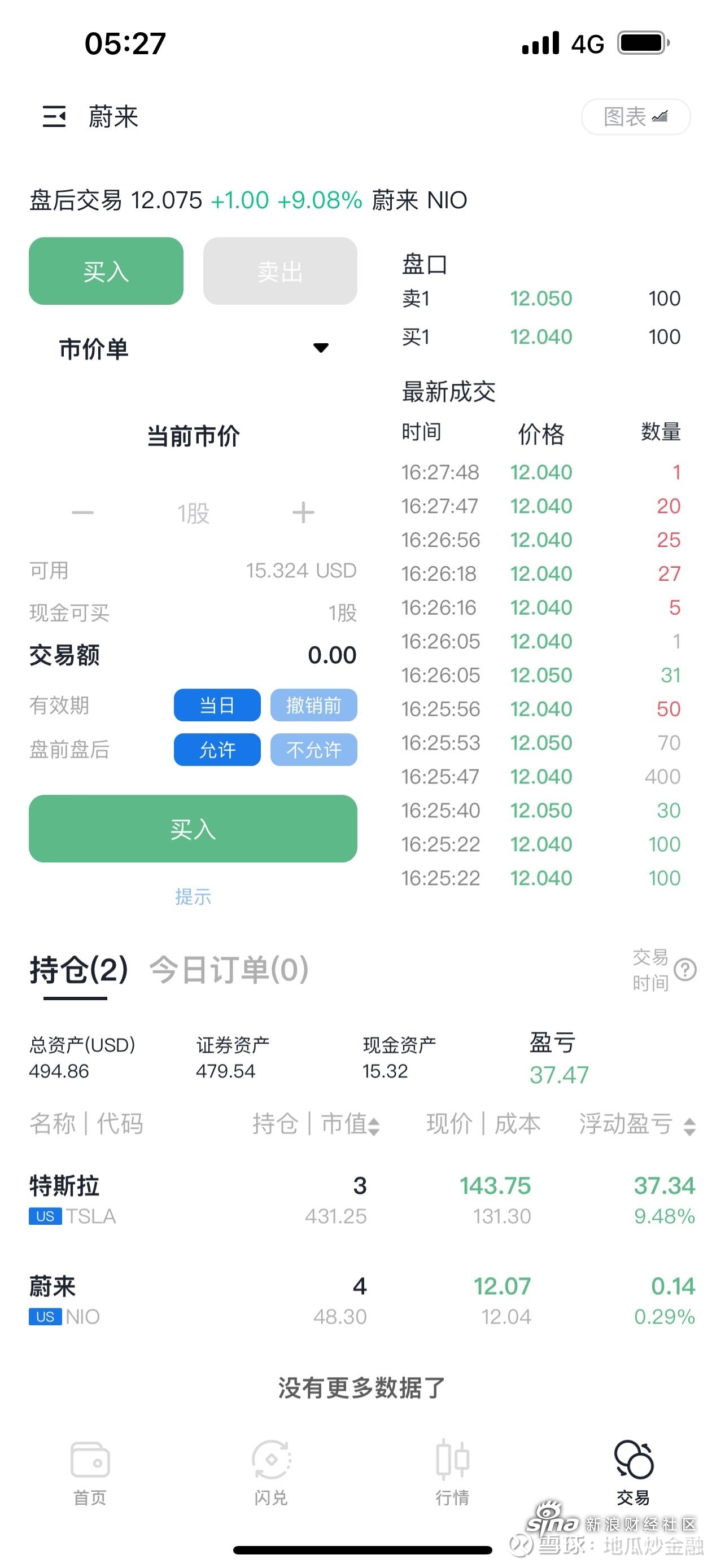Decrease share quantity with minus
Image resolution: width=725 pixels, height=1568 pixels.
click(x=82, y=513)
